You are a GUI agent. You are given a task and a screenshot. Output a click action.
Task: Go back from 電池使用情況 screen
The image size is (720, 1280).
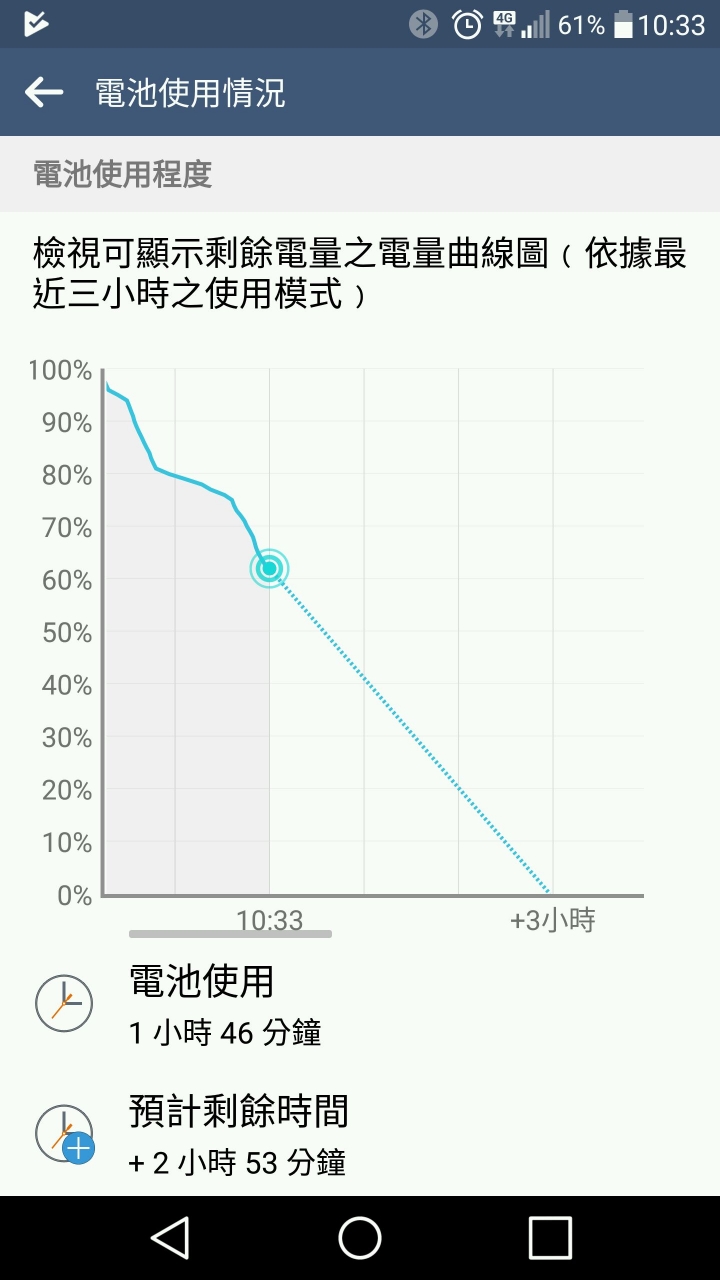click(44, 92)
